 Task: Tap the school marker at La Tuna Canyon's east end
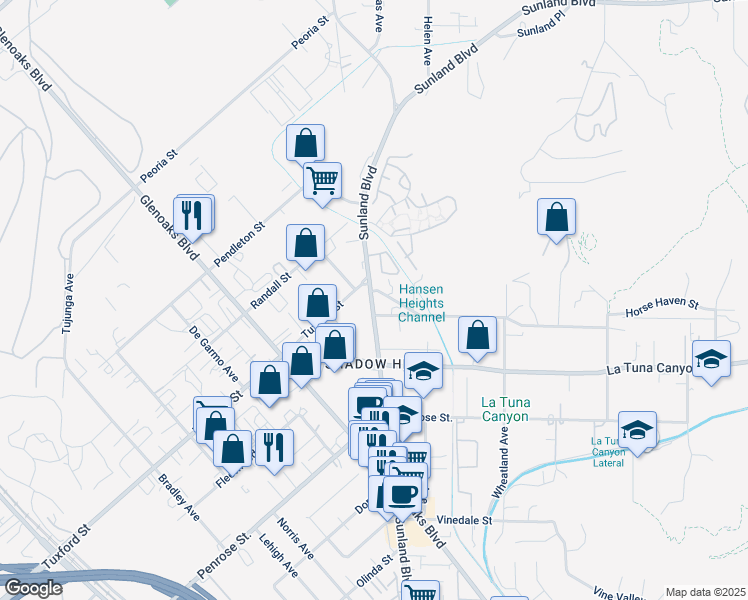pyautogui.click(x=711, y=362)
